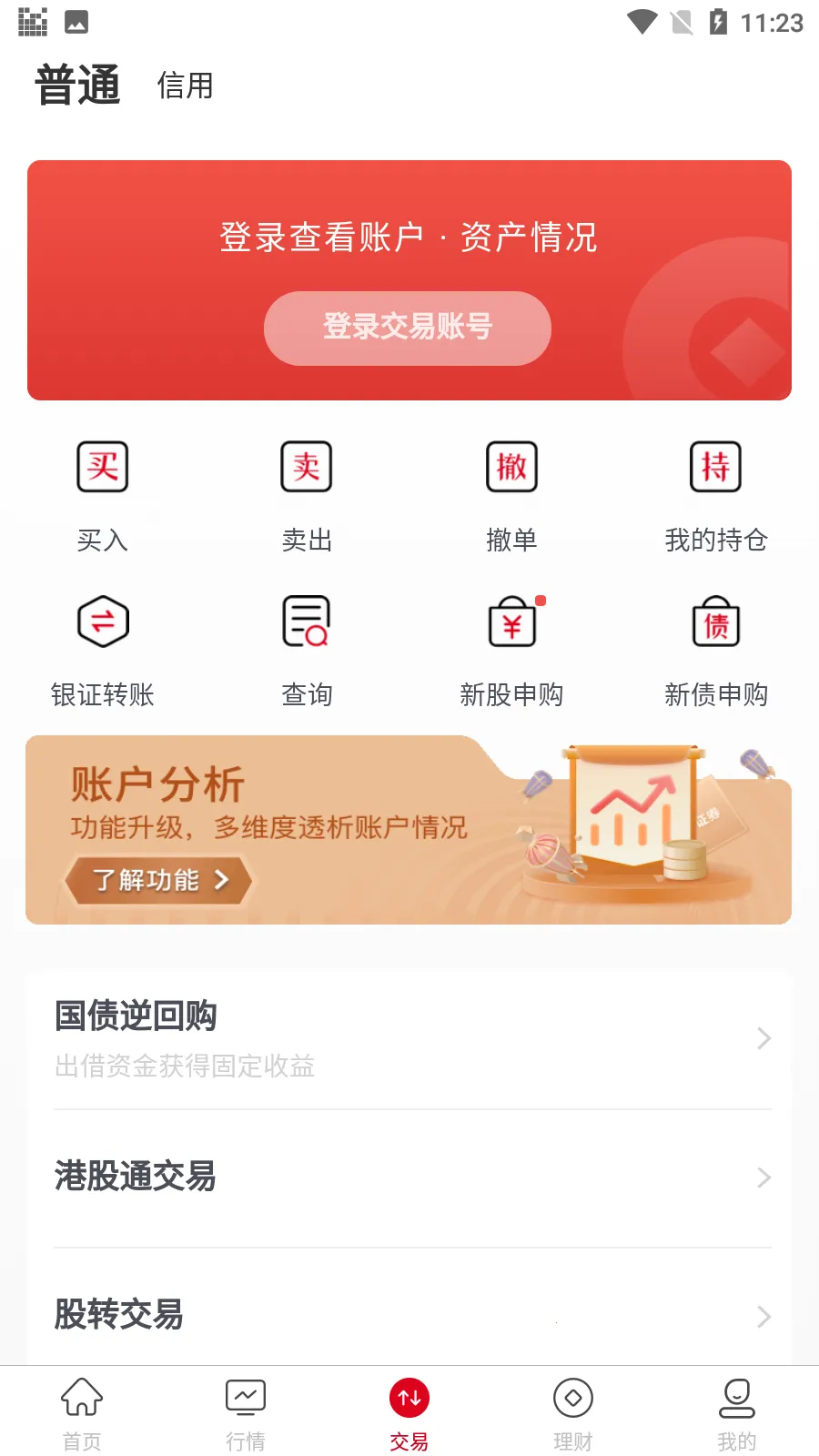Open the 查询 (Query) function
The image size is (819, 1456).
(x=307, y=622)
